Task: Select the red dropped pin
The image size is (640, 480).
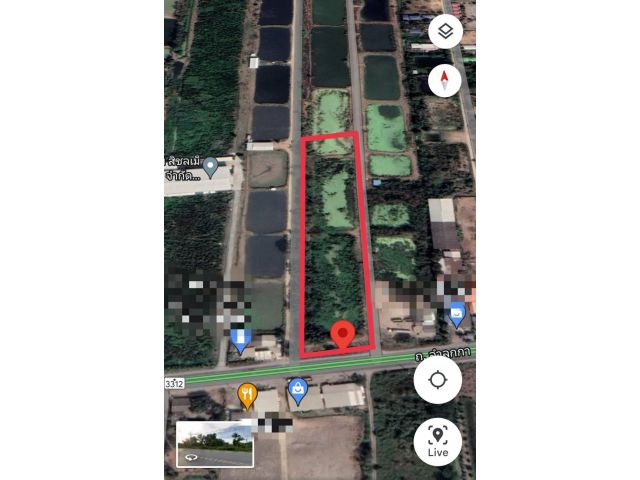Action: (343, 334)
